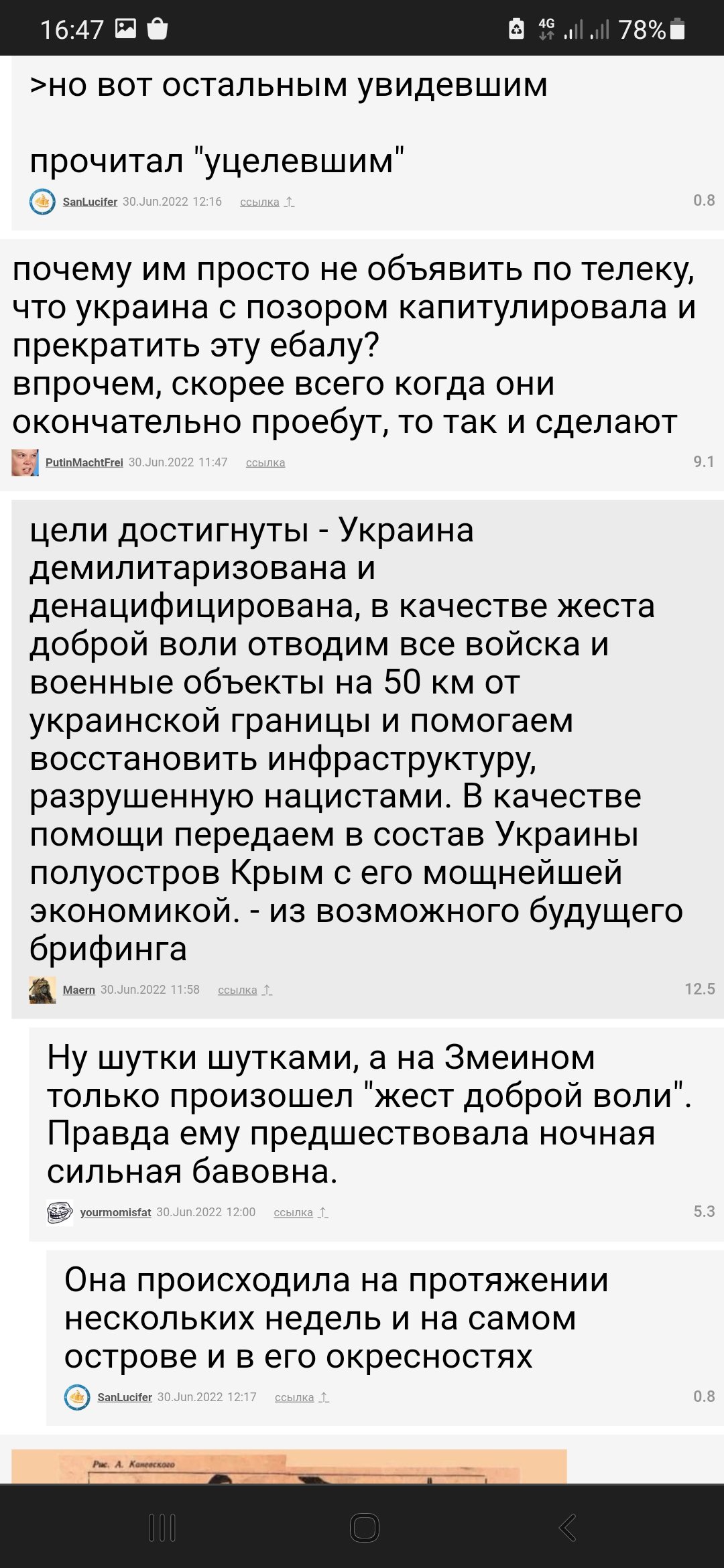
Task: Go to parent comment from Maern's reply
Action: (267, 990)
